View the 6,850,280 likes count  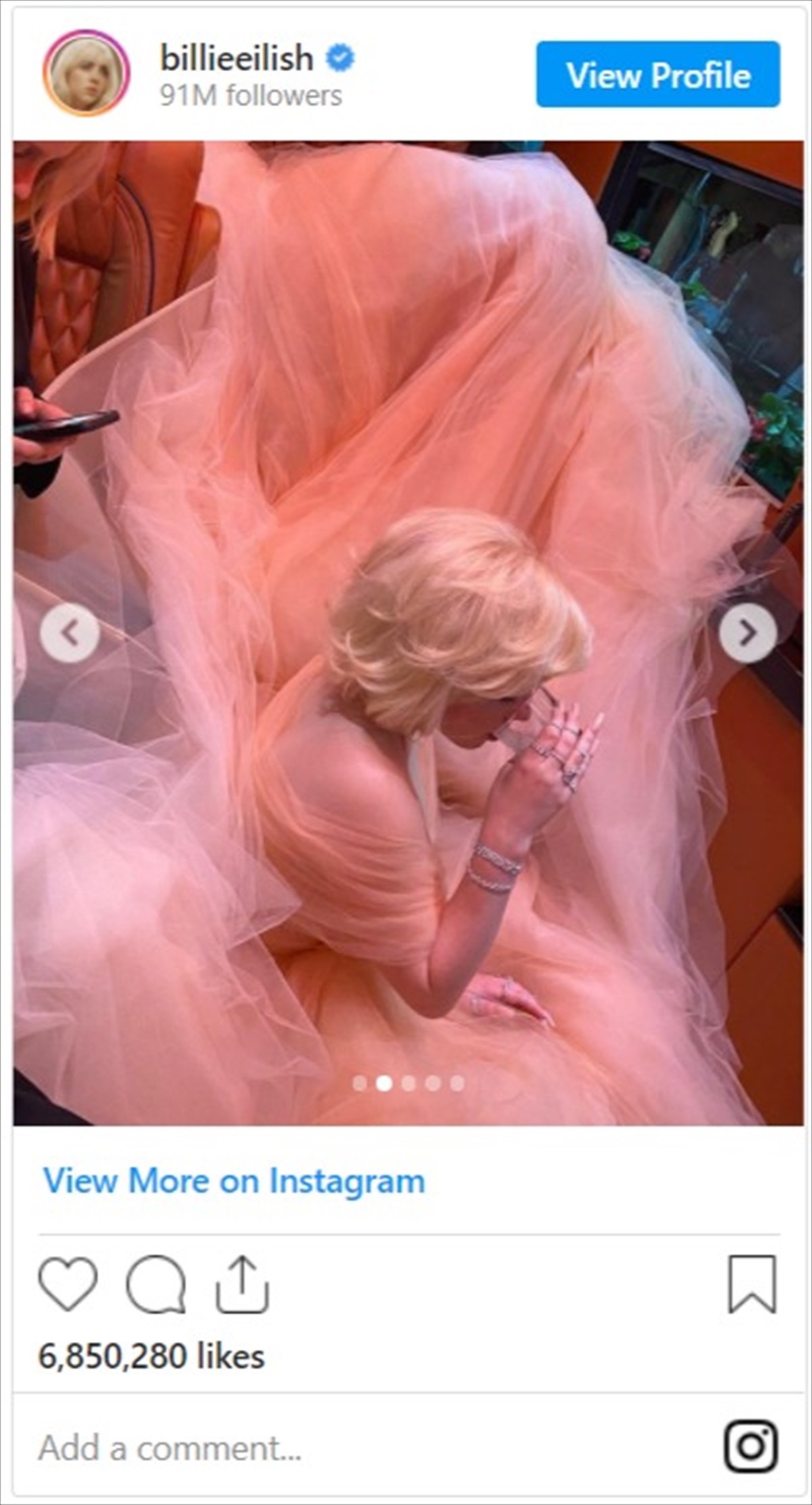(151, 1356)
